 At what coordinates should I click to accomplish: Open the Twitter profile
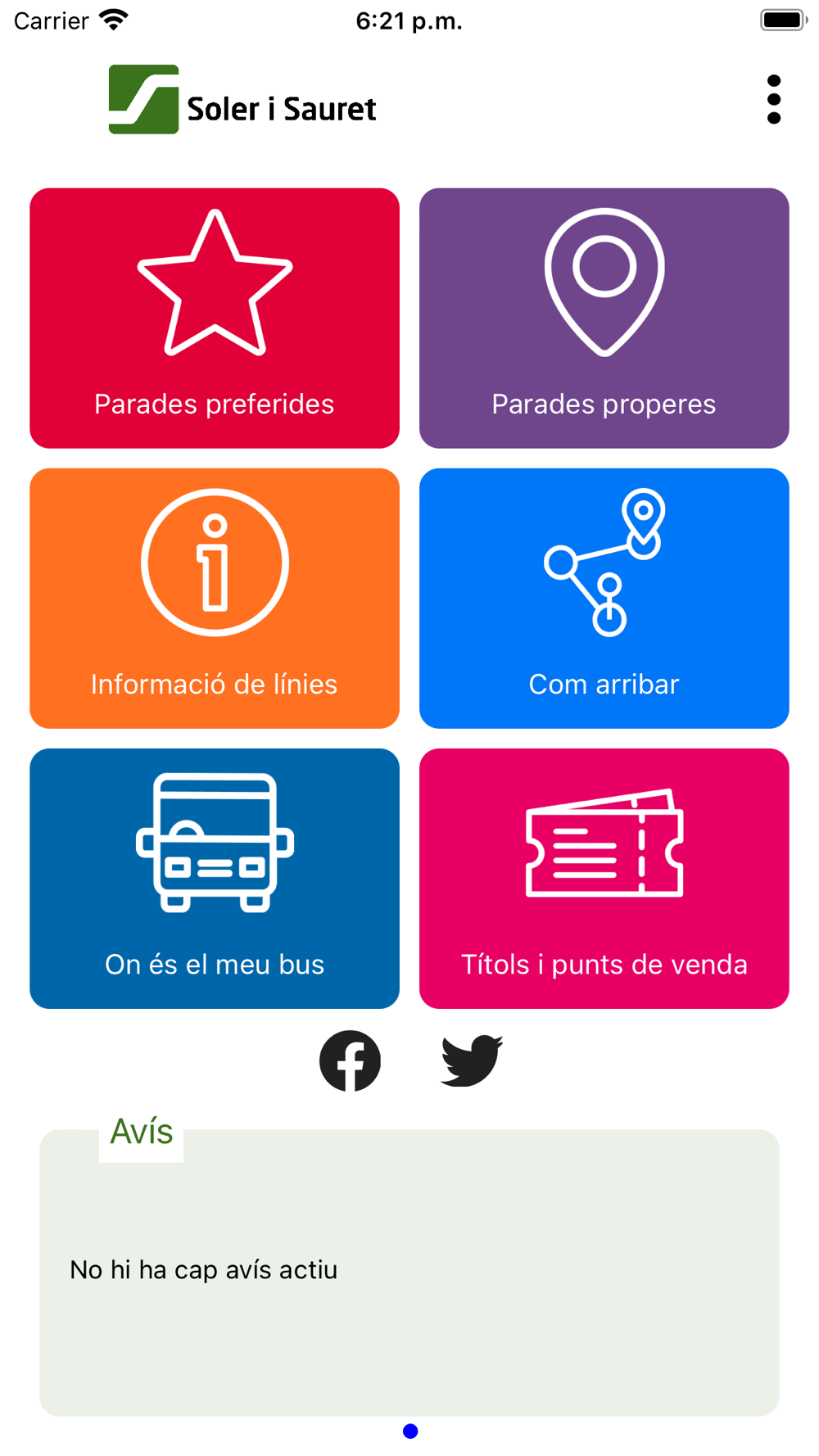(471, 1060)
